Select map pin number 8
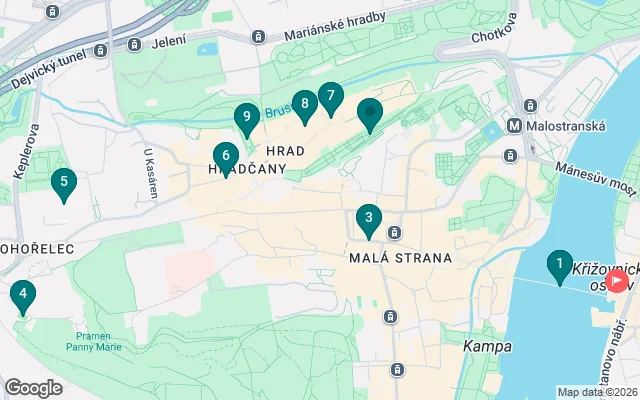The width and height of the screenshot is (640, 400). pos(304,104)
